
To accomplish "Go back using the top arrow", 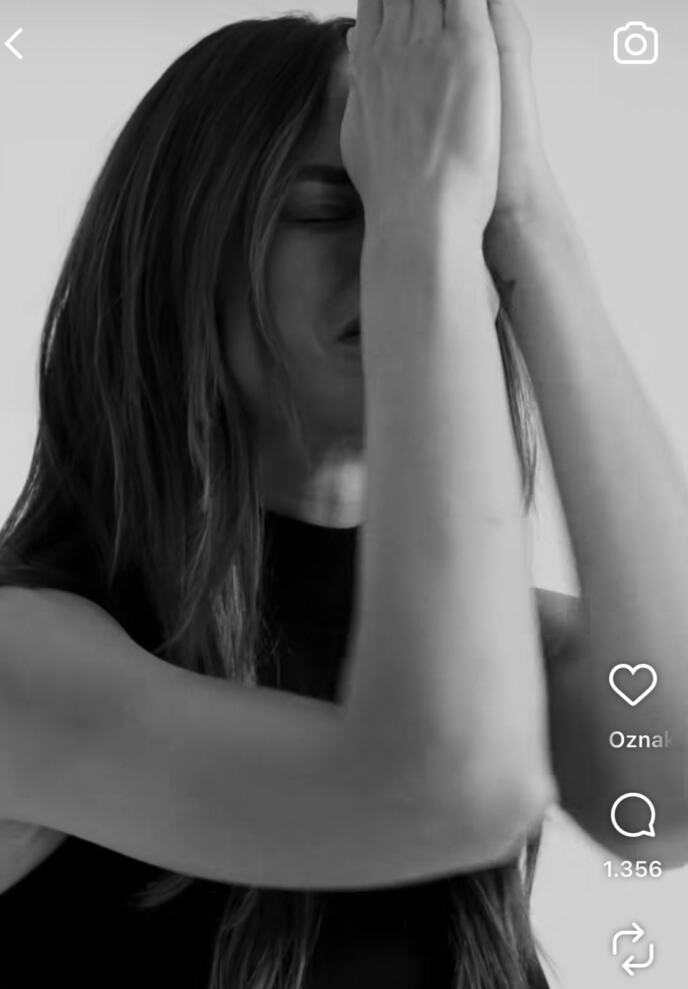I will (14, 44).
